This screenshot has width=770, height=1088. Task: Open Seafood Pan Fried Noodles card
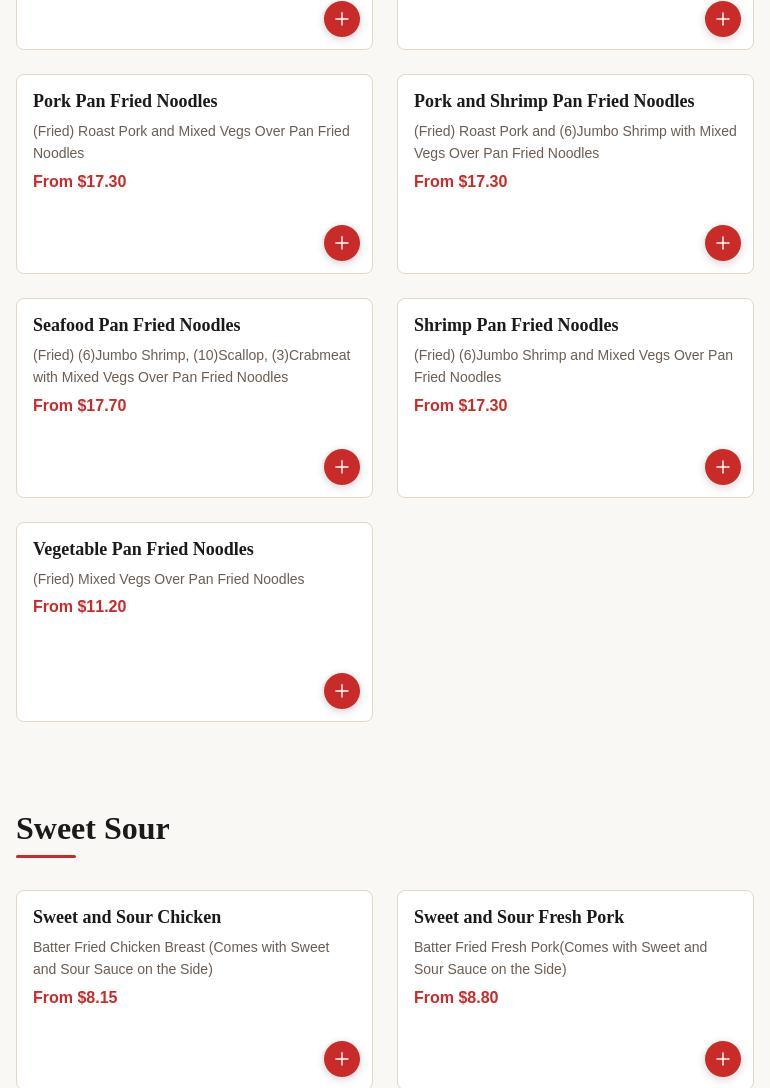[136, 325]
